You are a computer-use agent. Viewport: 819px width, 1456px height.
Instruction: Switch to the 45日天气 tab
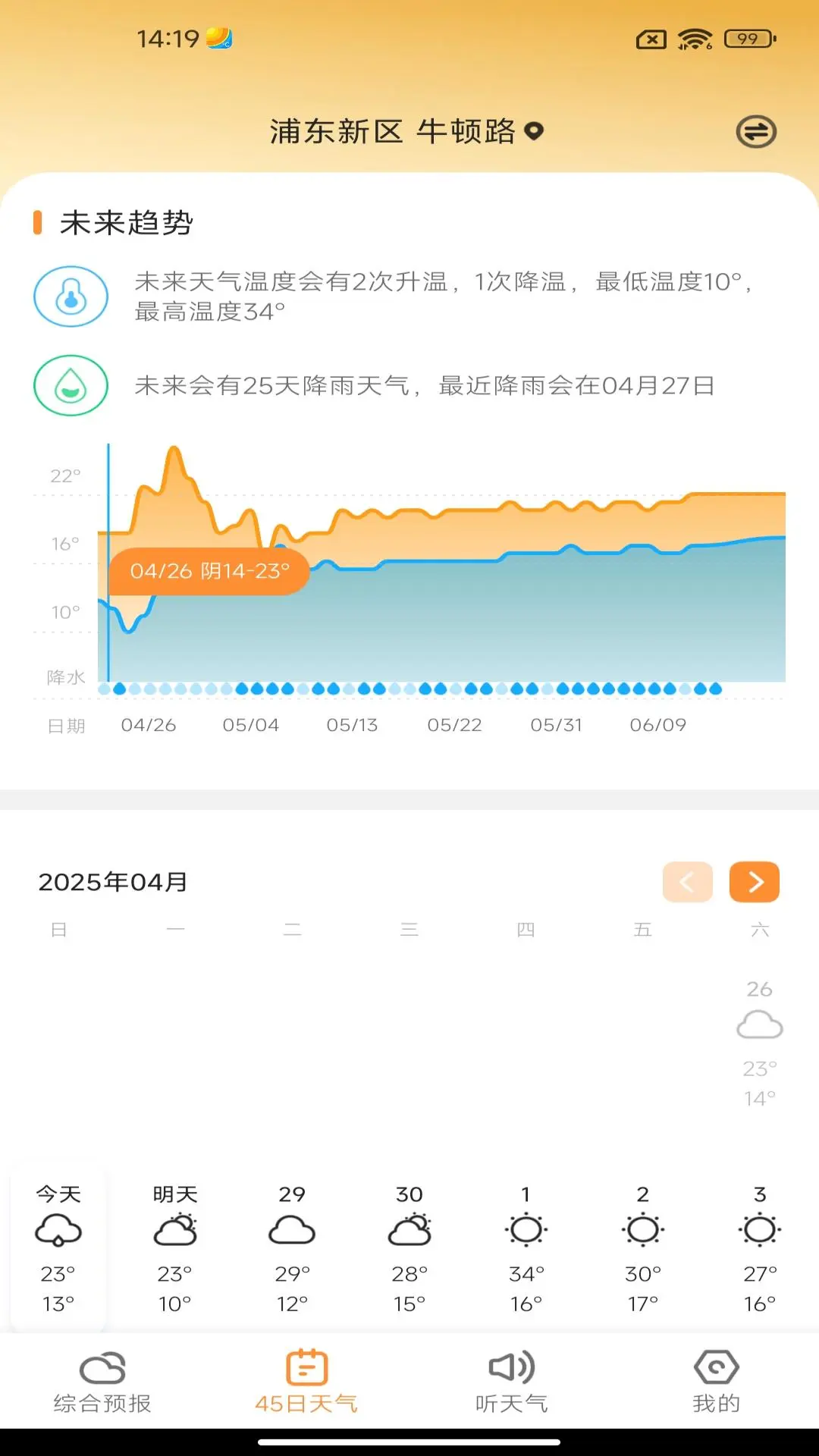click(306, 1384)
